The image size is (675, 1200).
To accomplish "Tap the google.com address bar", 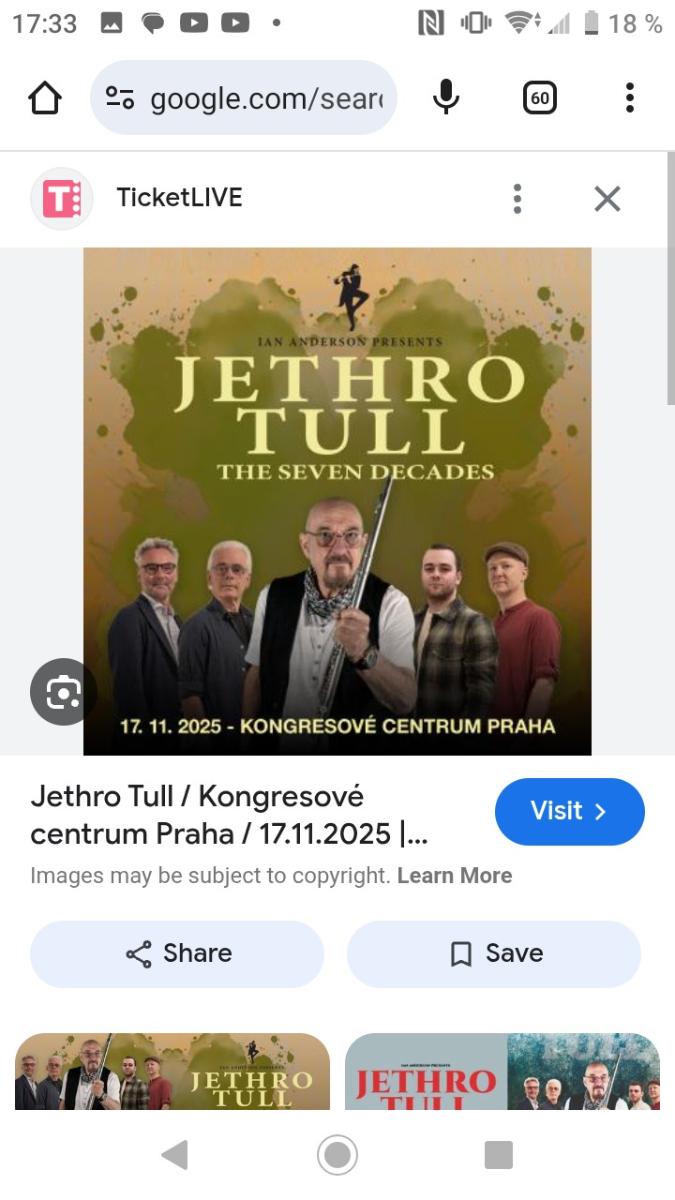I will click(x=243, y=98).
